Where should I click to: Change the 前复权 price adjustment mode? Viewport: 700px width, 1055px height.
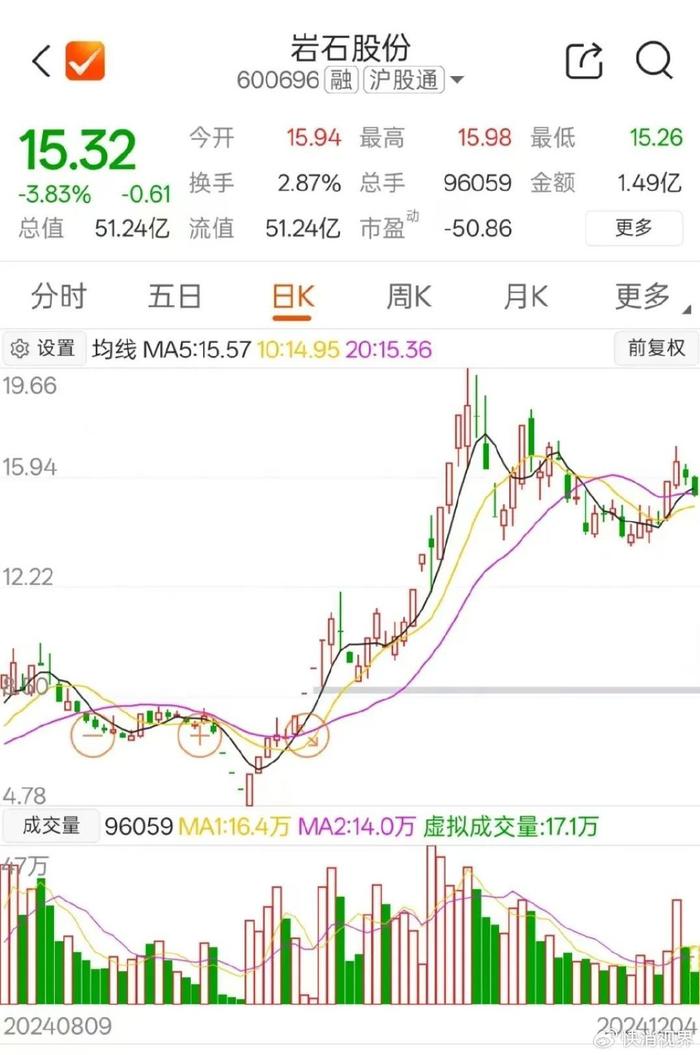656,348
